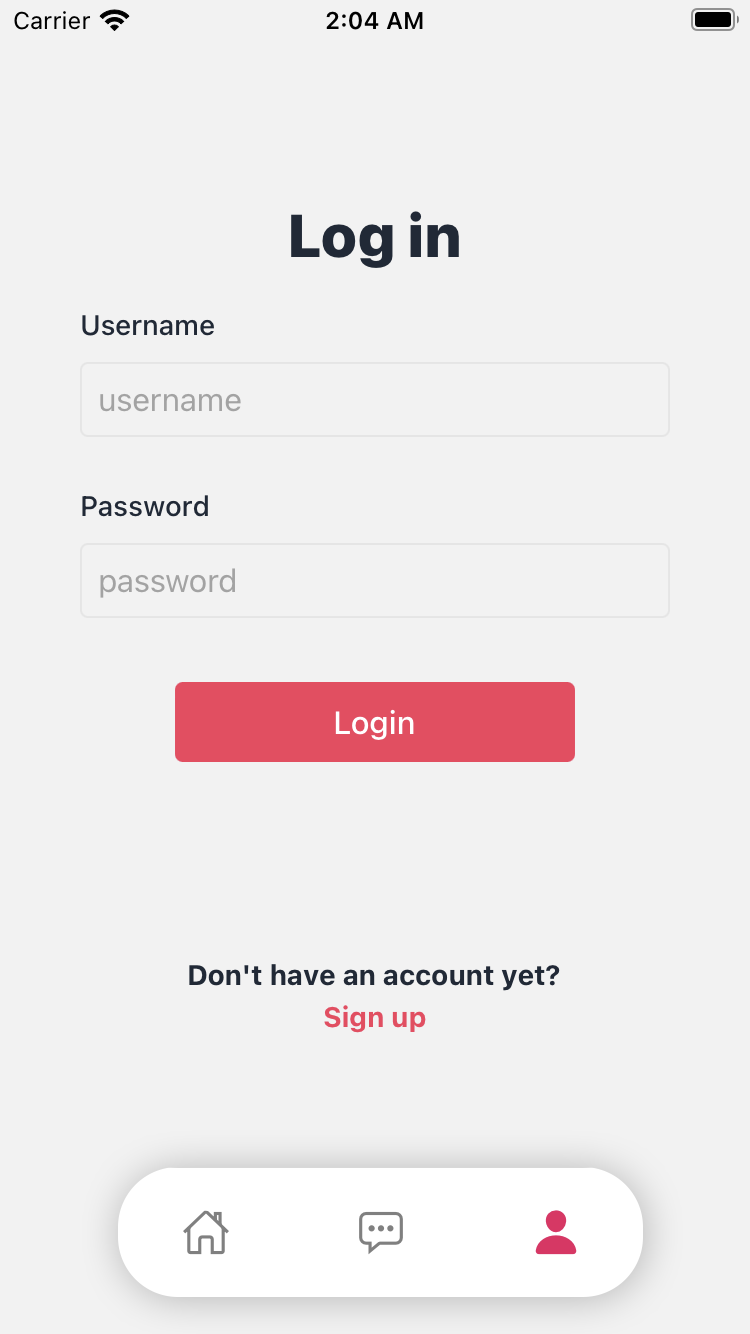Tap the battery indicator in status bar
Screen dimensions: 750x1334
tap(712, 18)
